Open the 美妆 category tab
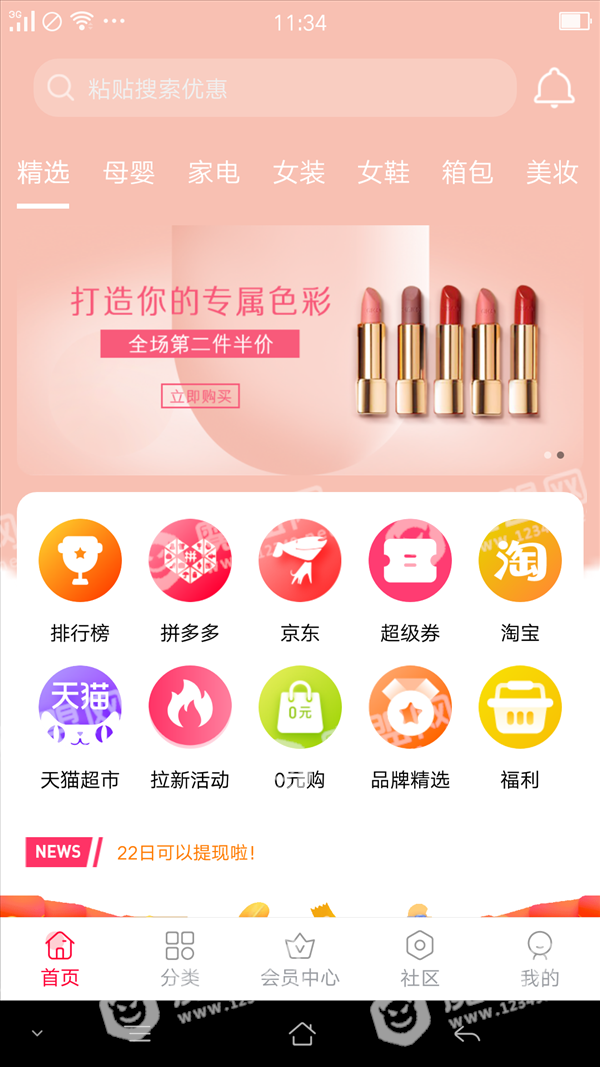 tap(552, 172)
